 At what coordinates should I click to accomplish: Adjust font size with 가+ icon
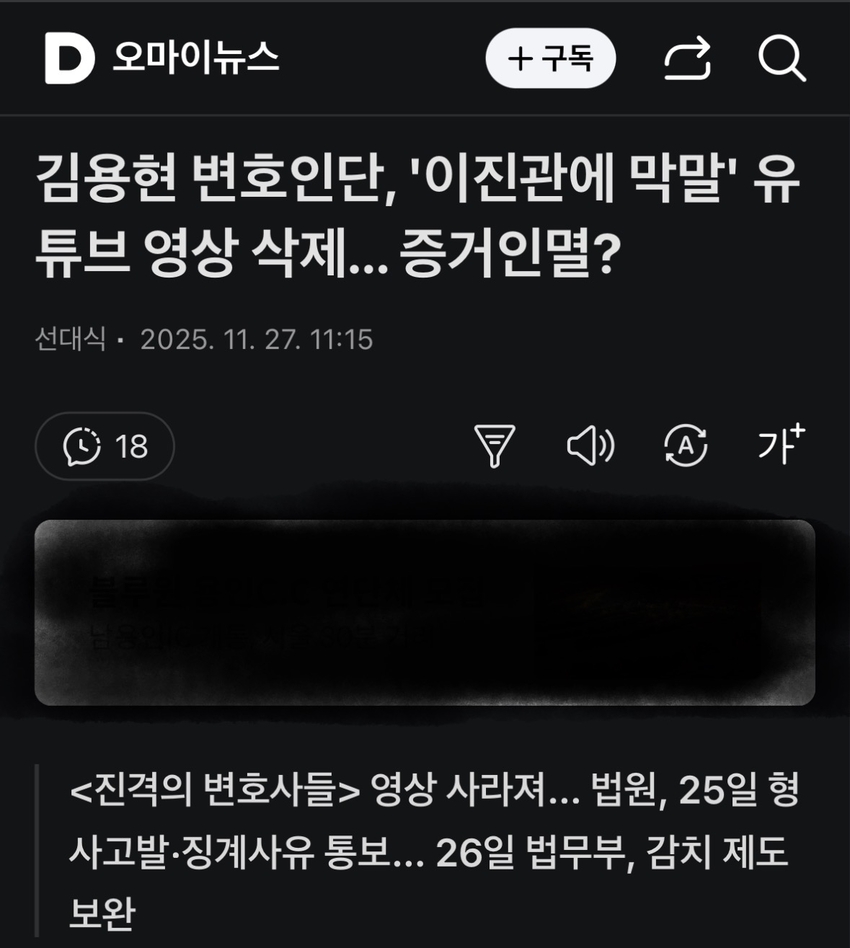780,444
